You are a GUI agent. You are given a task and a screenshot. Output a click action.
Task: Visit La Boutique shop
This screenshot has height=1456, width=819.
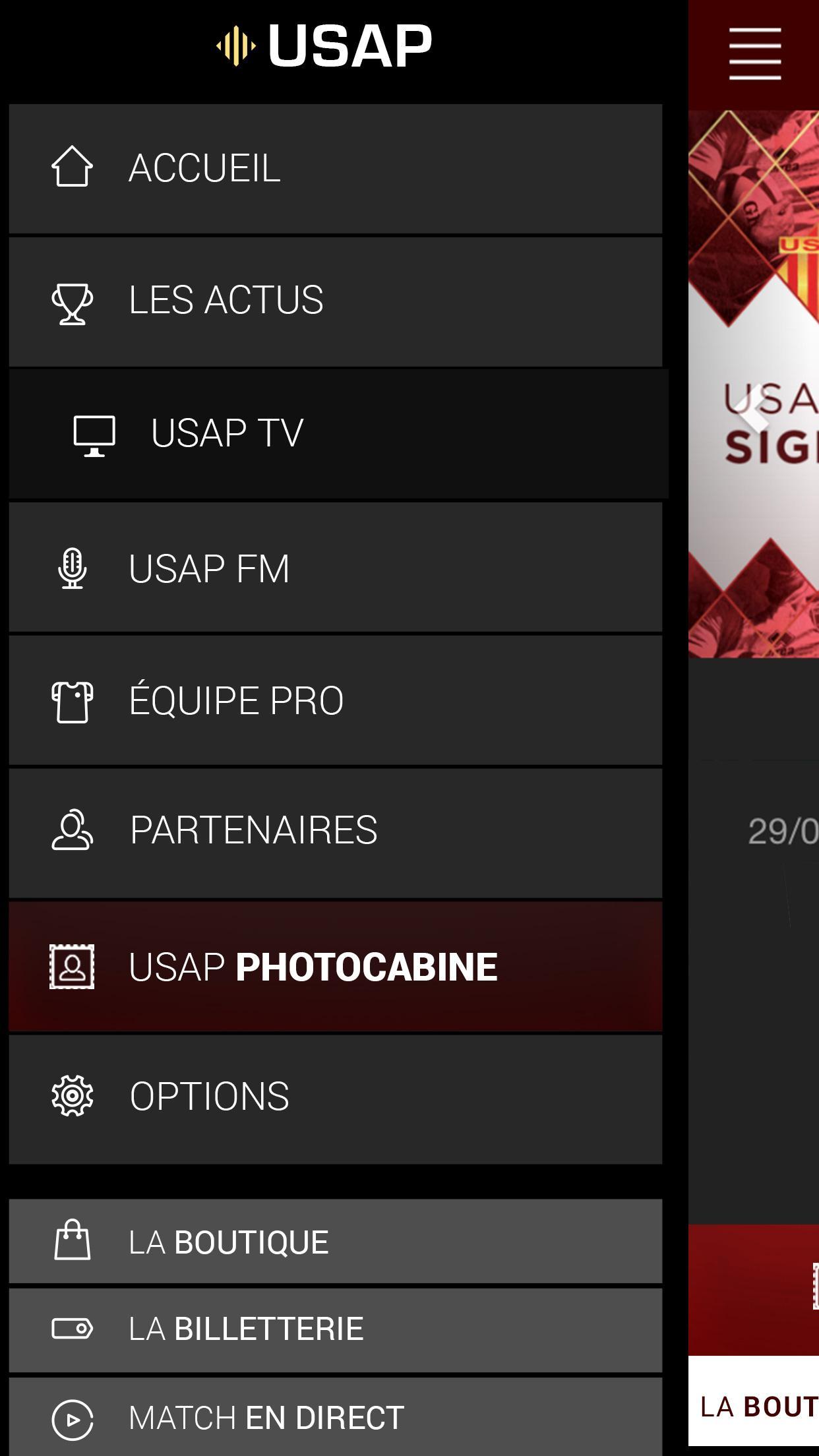tap(335, 1242)
